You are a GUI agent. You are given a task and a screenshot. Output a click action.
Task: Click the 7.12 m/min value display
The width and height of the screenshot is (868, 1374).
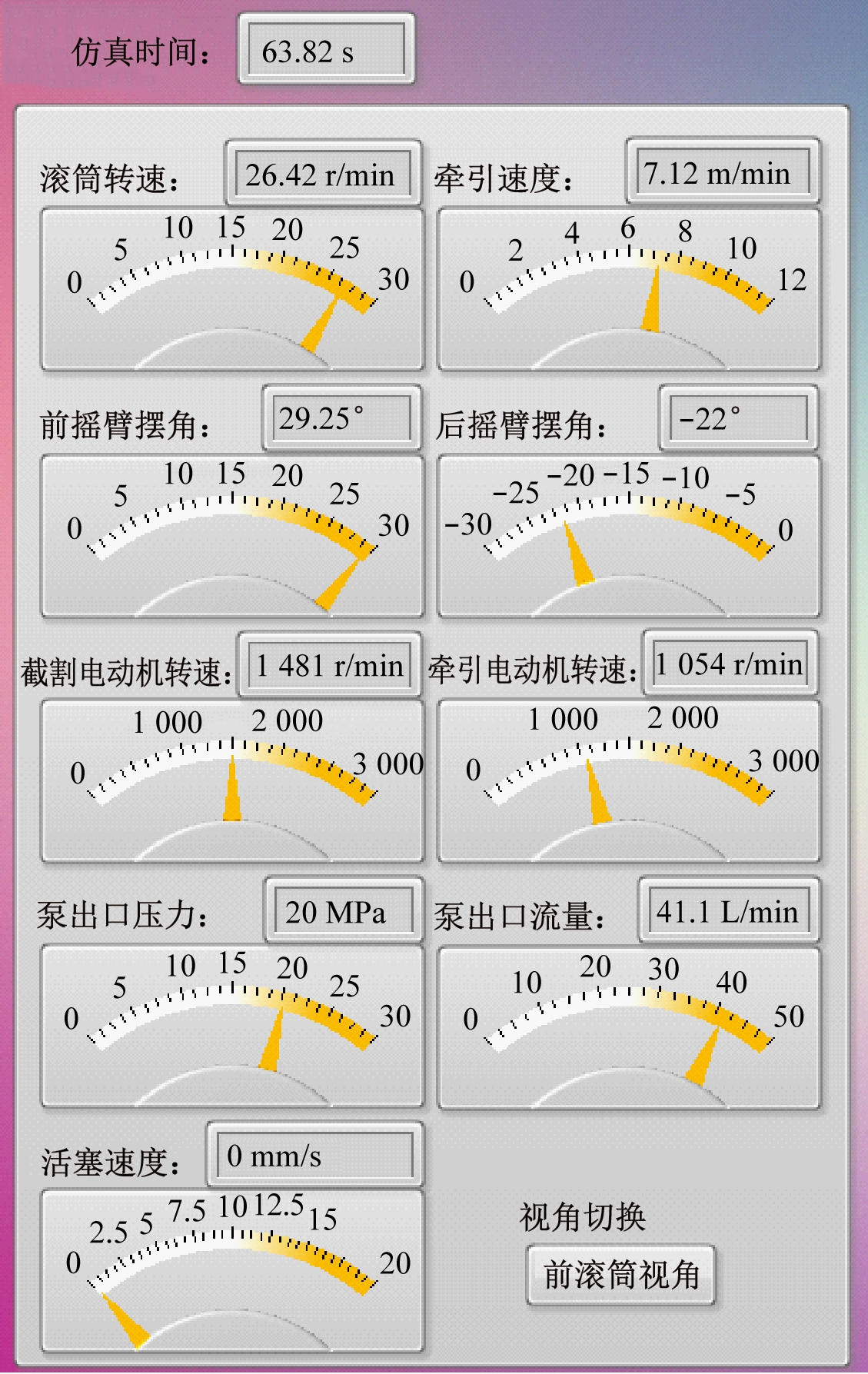721,173
